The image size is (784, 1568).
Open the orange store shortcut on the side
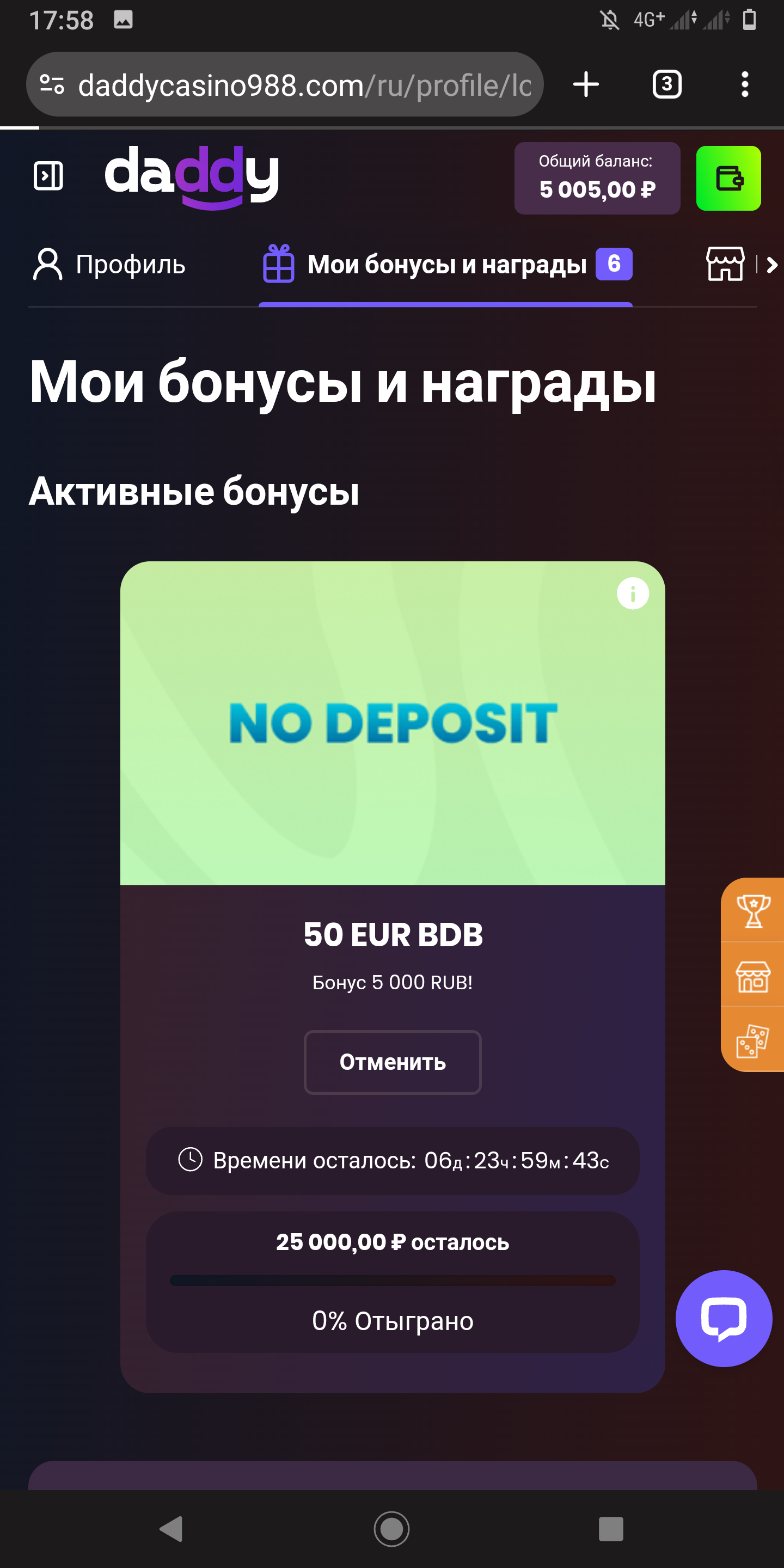pyautogui.click(x=753, y=976)
